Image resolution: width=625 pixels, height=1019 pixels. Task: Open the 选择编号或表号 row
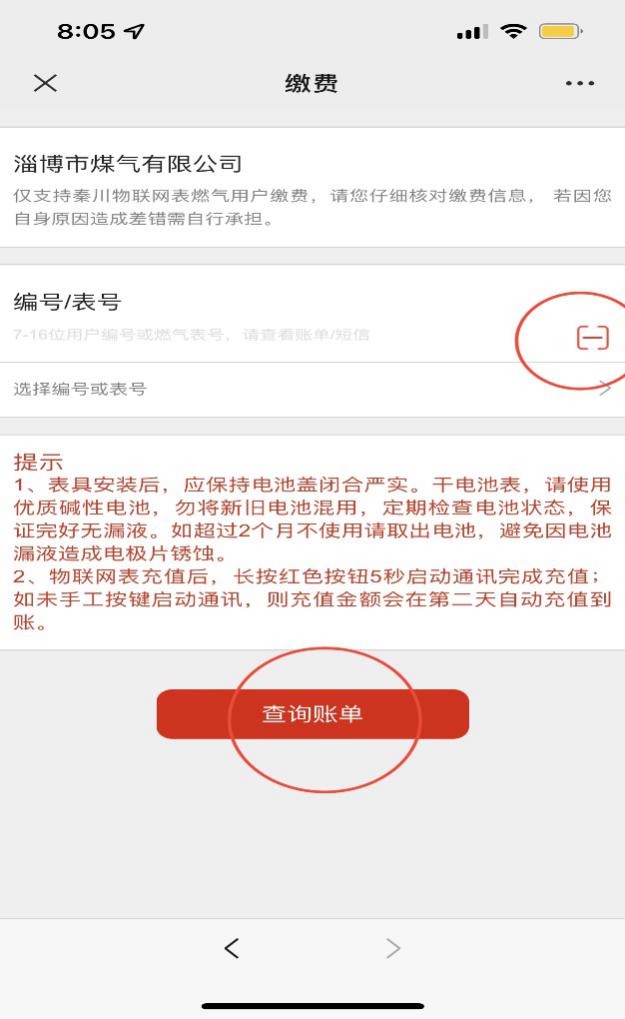coord(312,389)
